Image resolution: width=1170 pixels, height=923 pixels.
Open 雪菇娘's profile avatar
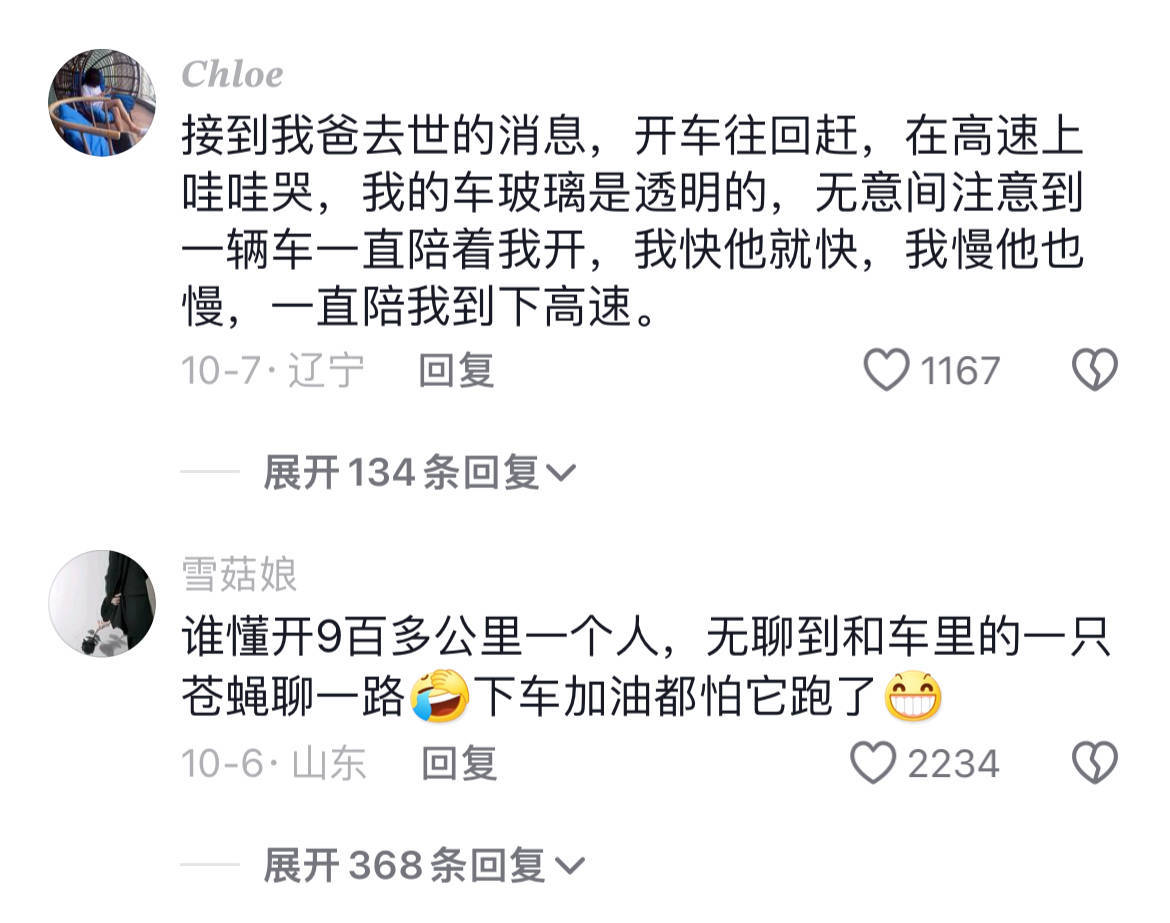pyautogui.click(x=102, y=603)
